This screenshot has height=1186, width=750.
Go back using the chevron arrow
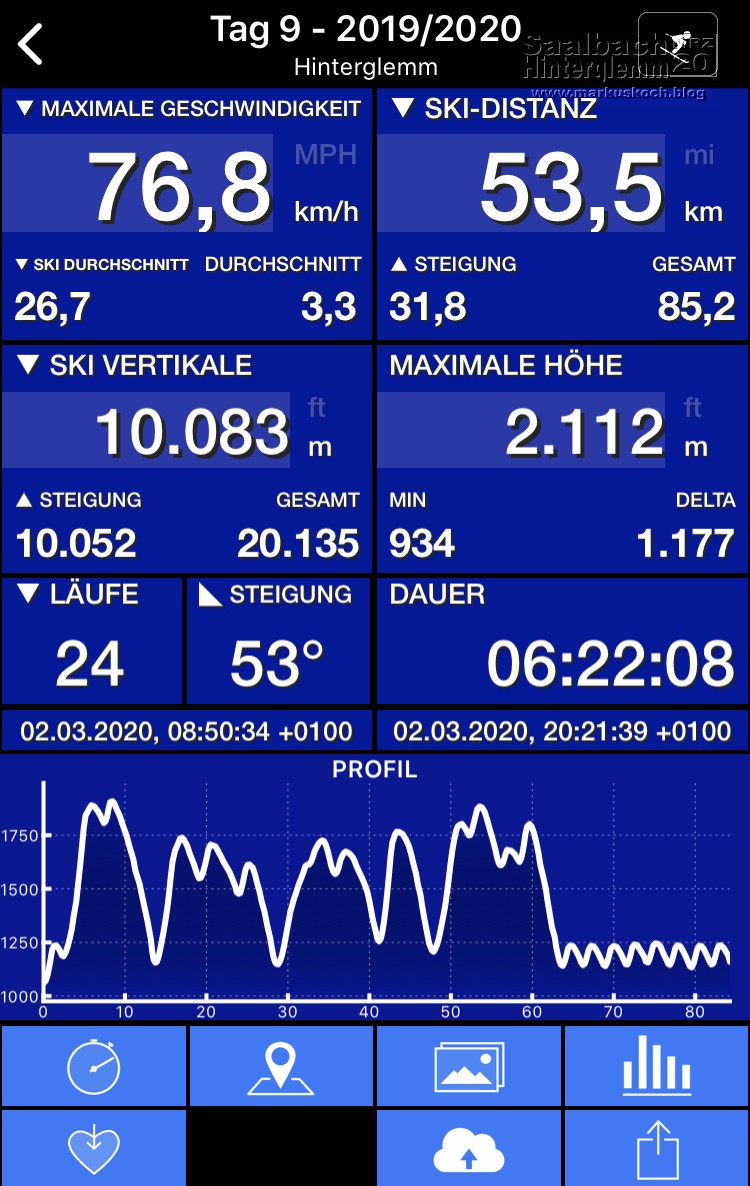30,44
